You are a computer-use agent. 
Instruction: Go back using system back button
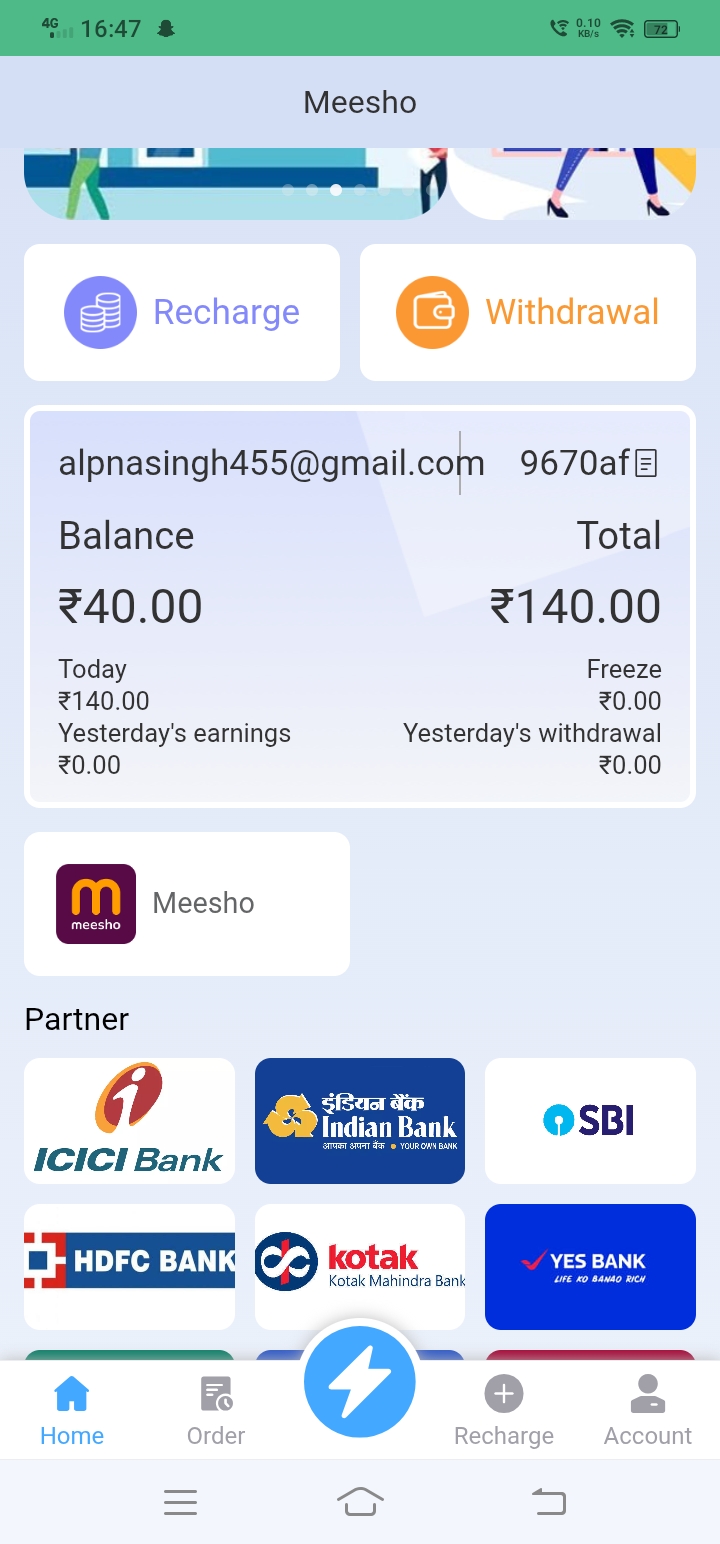[x=548, y=1501]
